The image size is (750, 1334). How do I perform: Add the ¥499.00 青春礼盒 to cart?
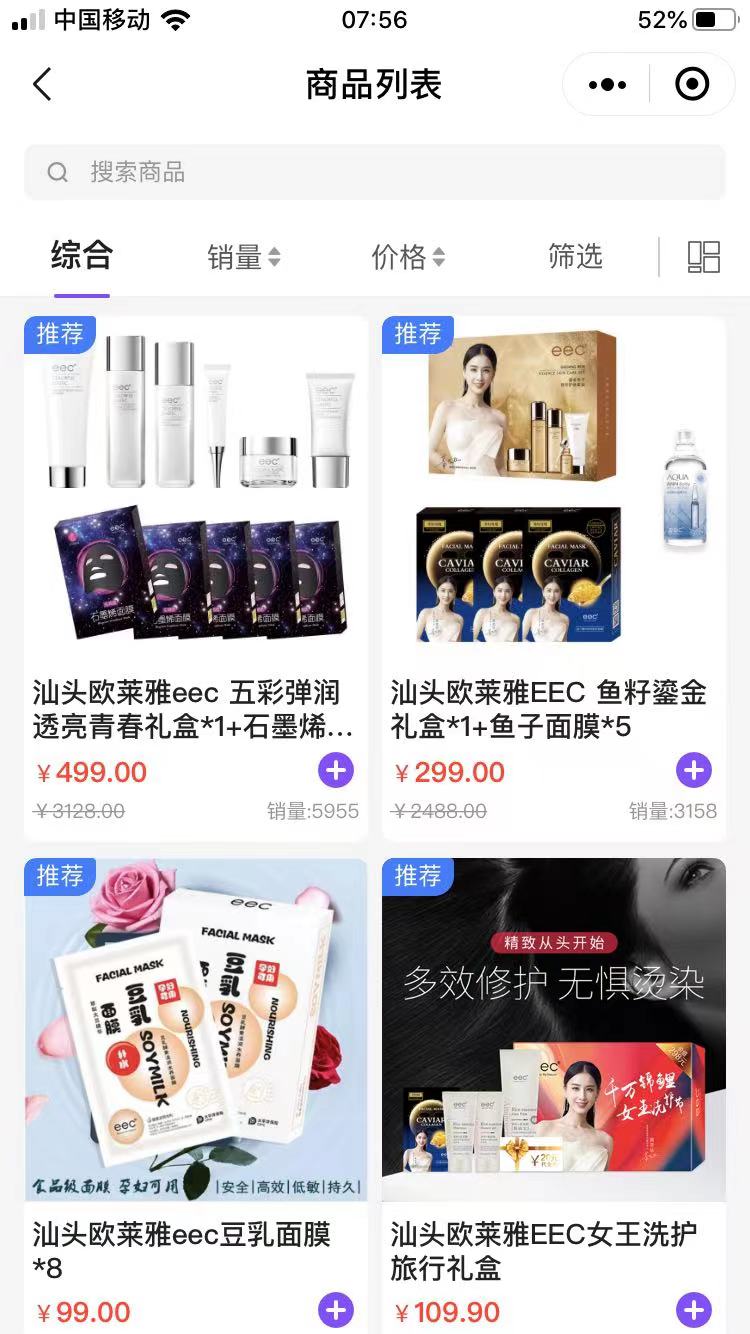click(336, 770)
